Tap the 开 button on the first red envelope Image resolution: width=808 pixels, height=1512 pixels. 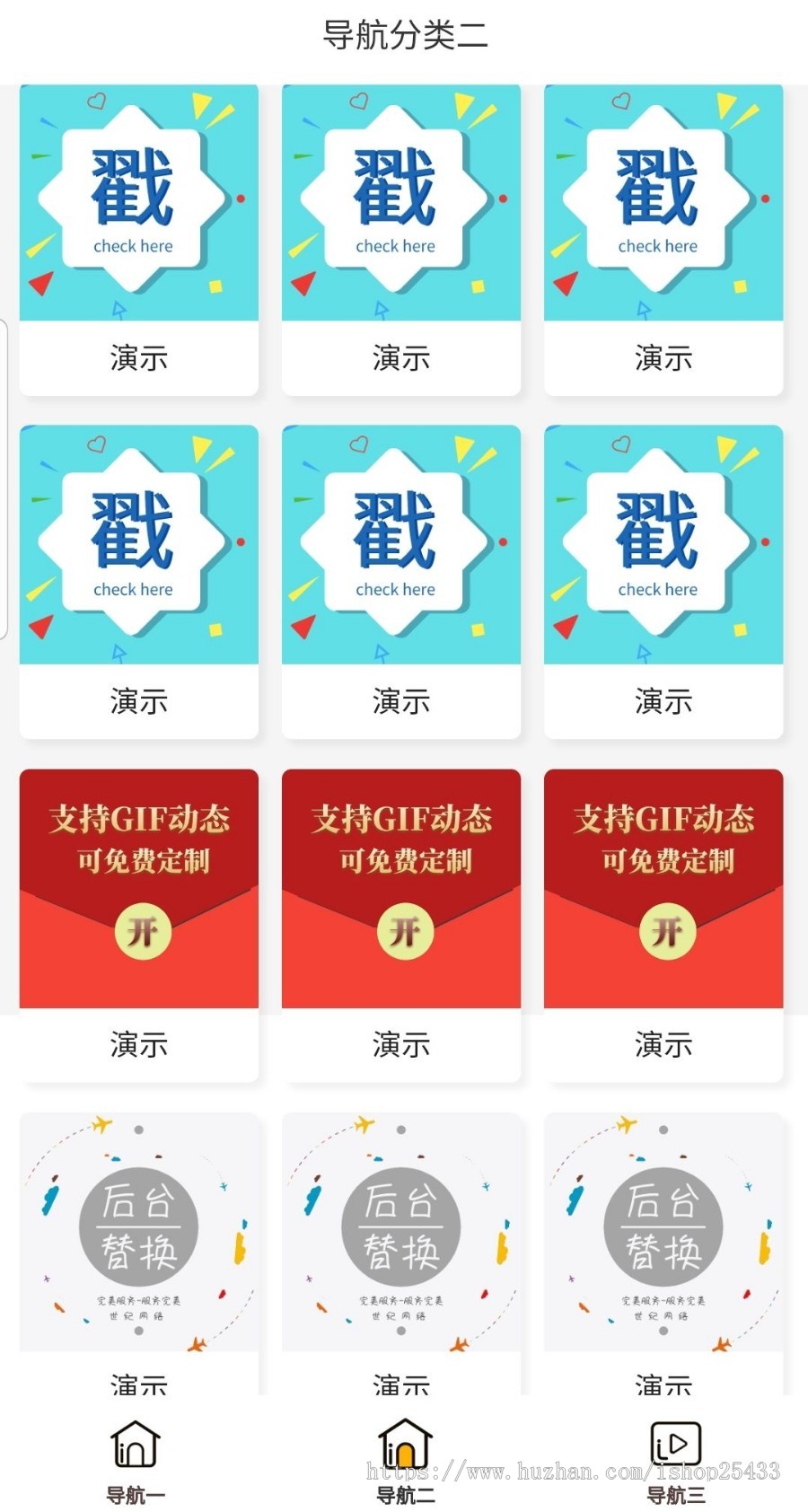point(143,932)
